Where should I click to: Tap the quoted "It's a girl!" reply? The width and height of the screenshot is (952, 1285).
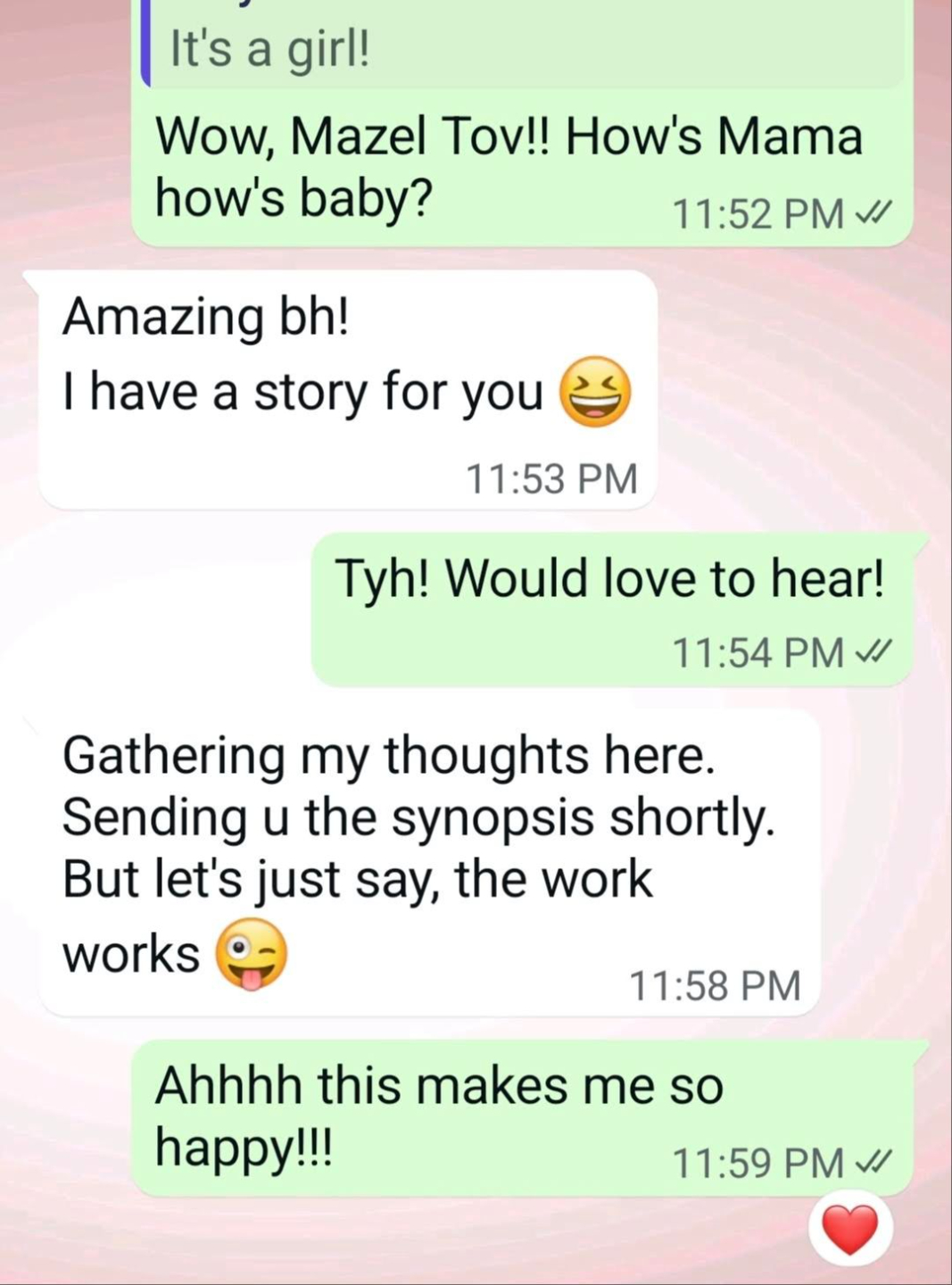click(x=522, y=48)
